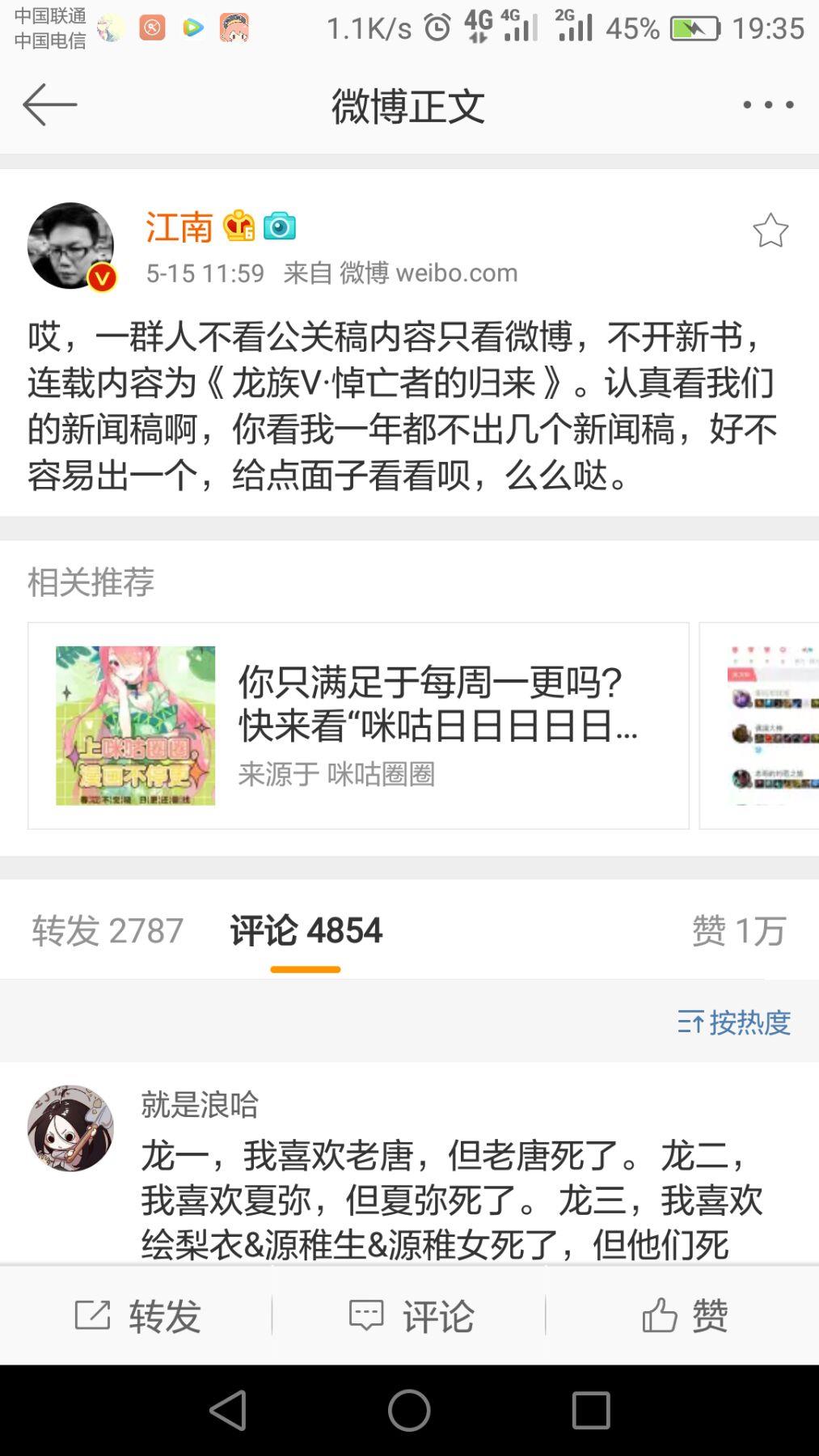Like the post with bottom 赞 button
The image size is (819, 1456).
684,1316
